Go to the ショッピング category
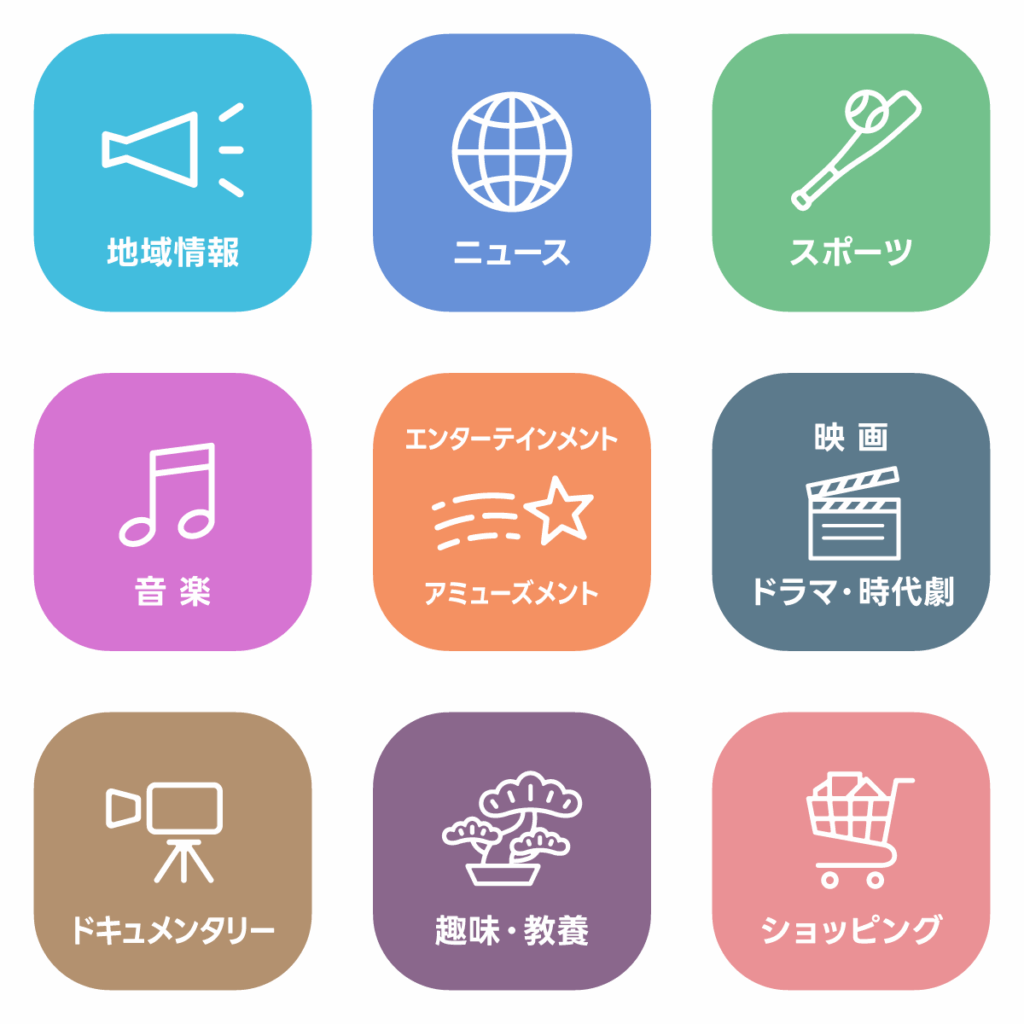This screenshot has height=1024, width=1024. [x=850, y=851]
